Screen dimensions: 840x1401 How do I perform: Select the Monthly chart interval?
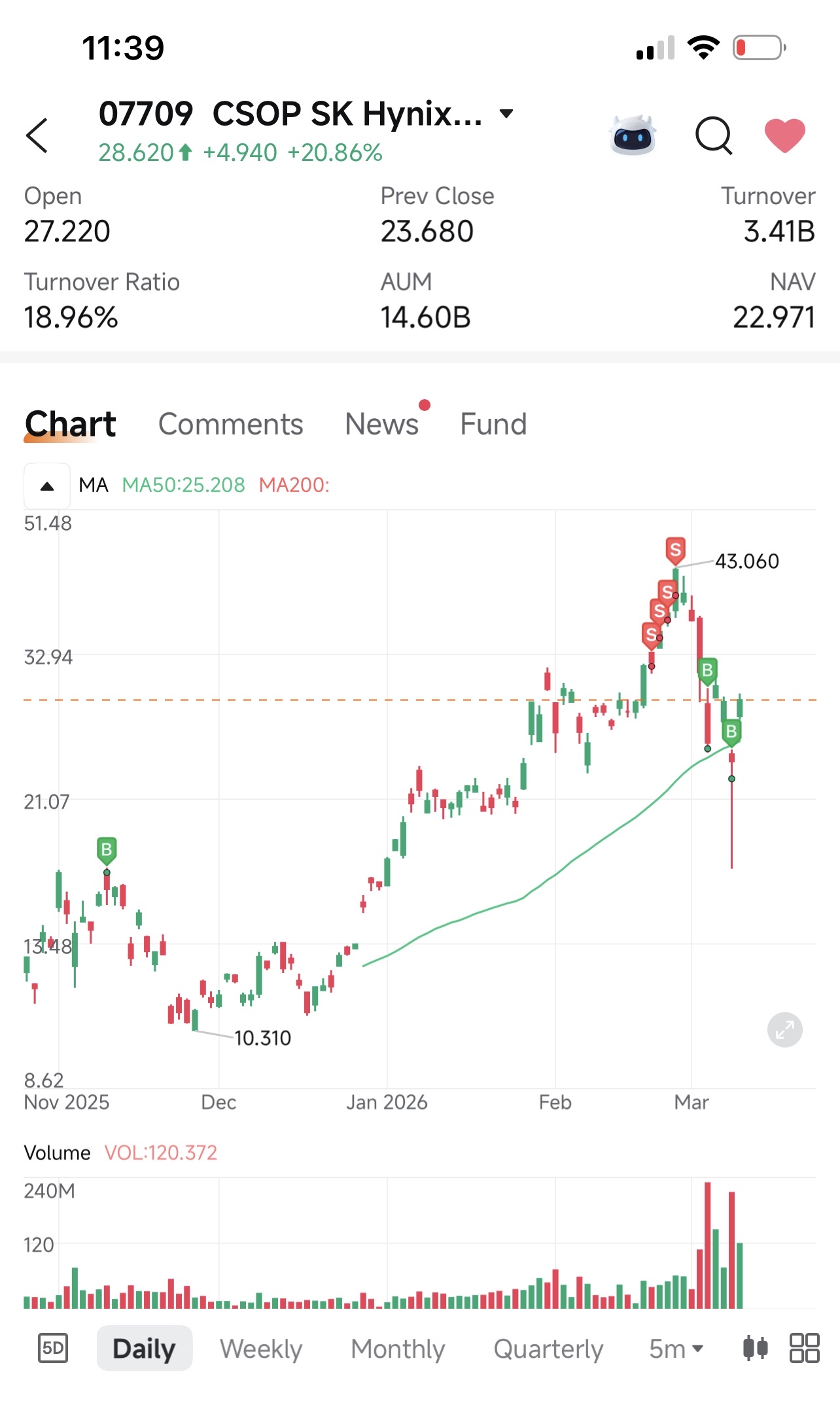(x=398, y=1349)
